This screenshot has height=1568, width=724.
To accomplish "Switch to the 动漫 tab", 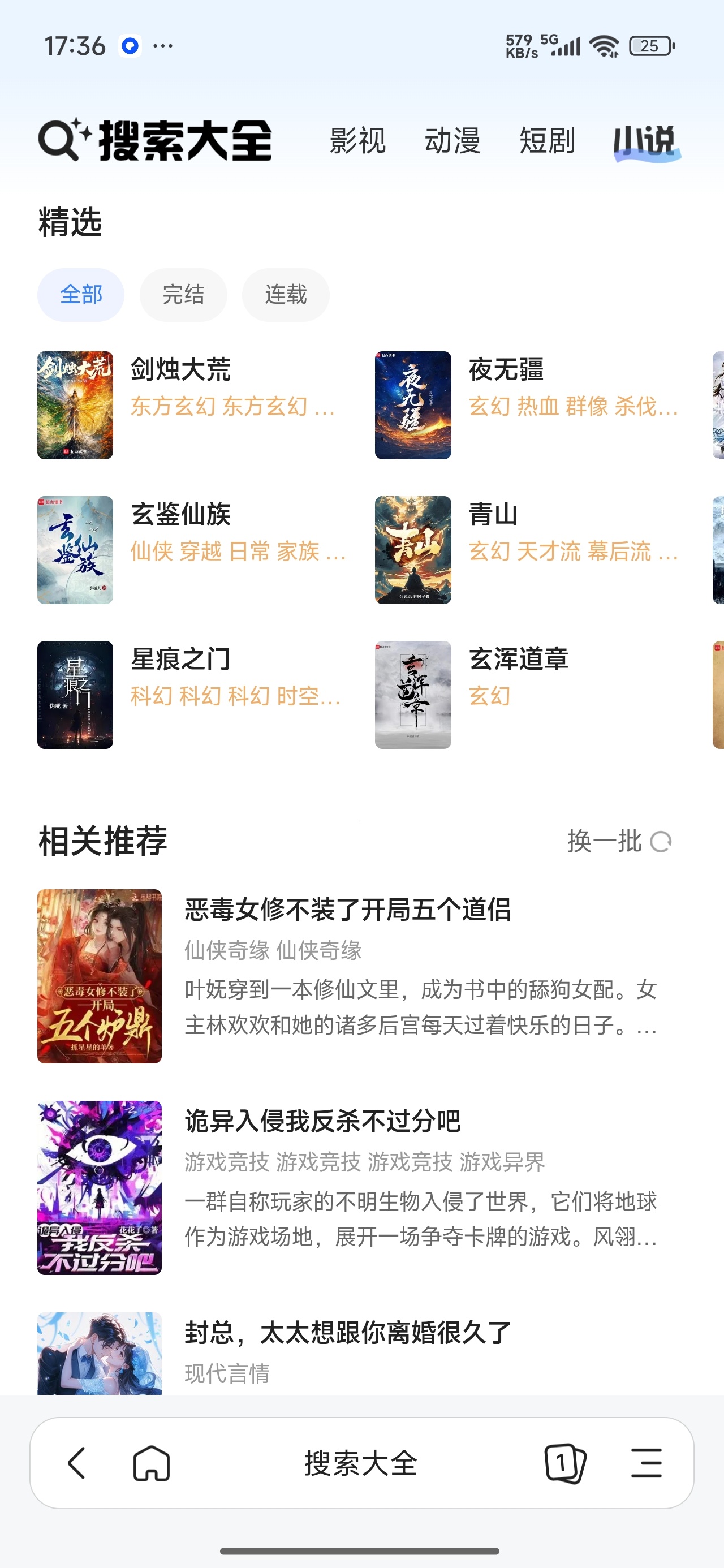I will tap(453, 141).
